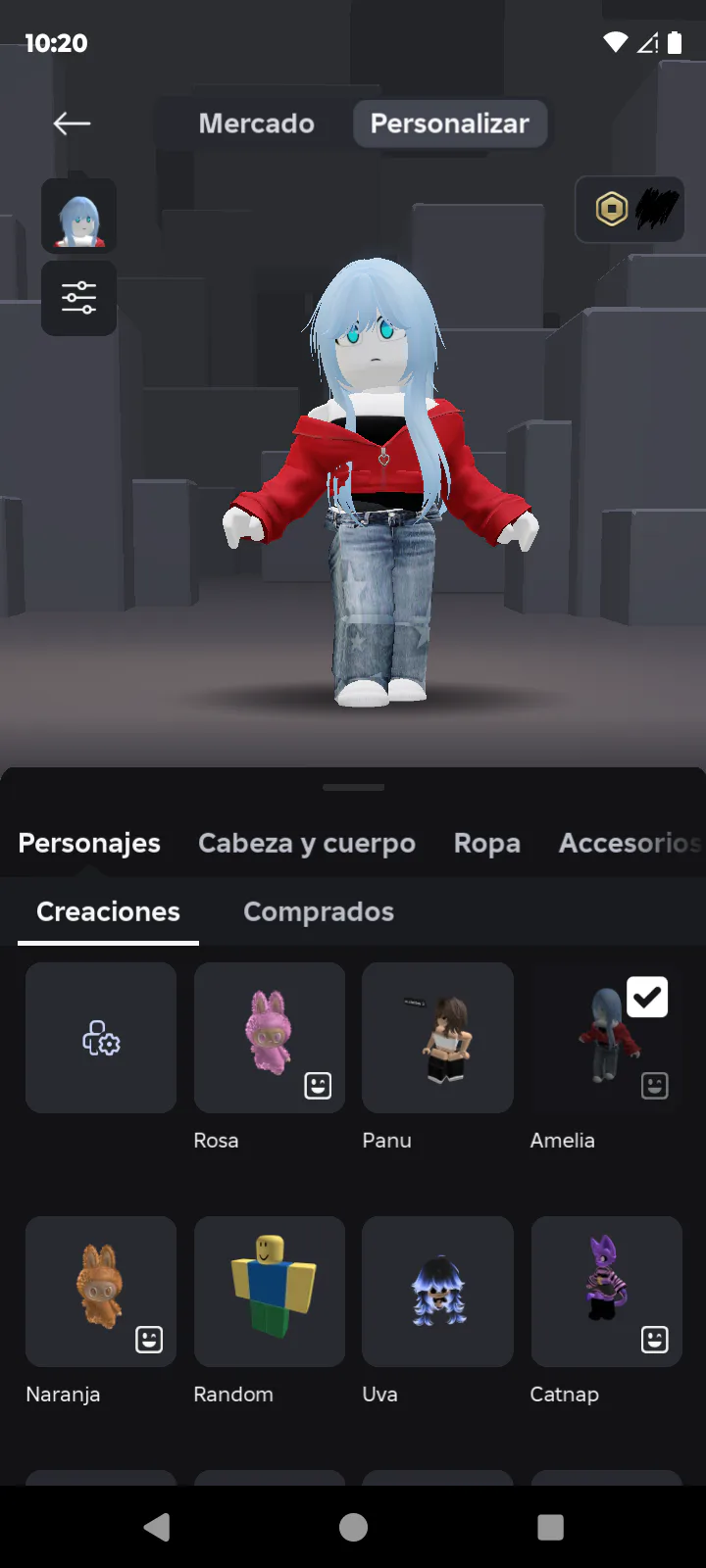706x1568 pixels.
Task: Select the Amelia character tile
Action: click(x=606, y=1038)
